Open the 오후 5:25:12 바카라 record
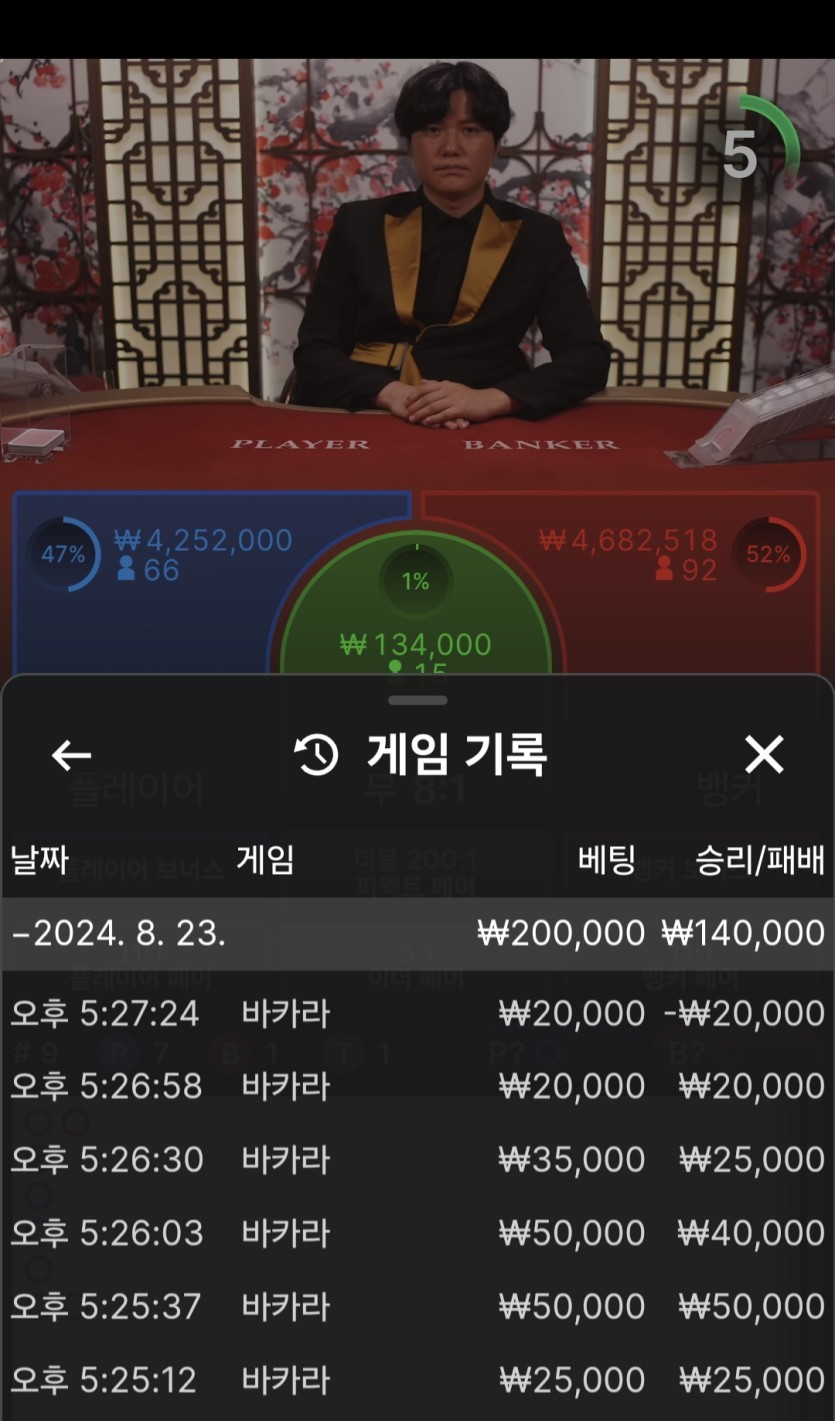Screen dimensions: 835x1421 coord(417,1380)
